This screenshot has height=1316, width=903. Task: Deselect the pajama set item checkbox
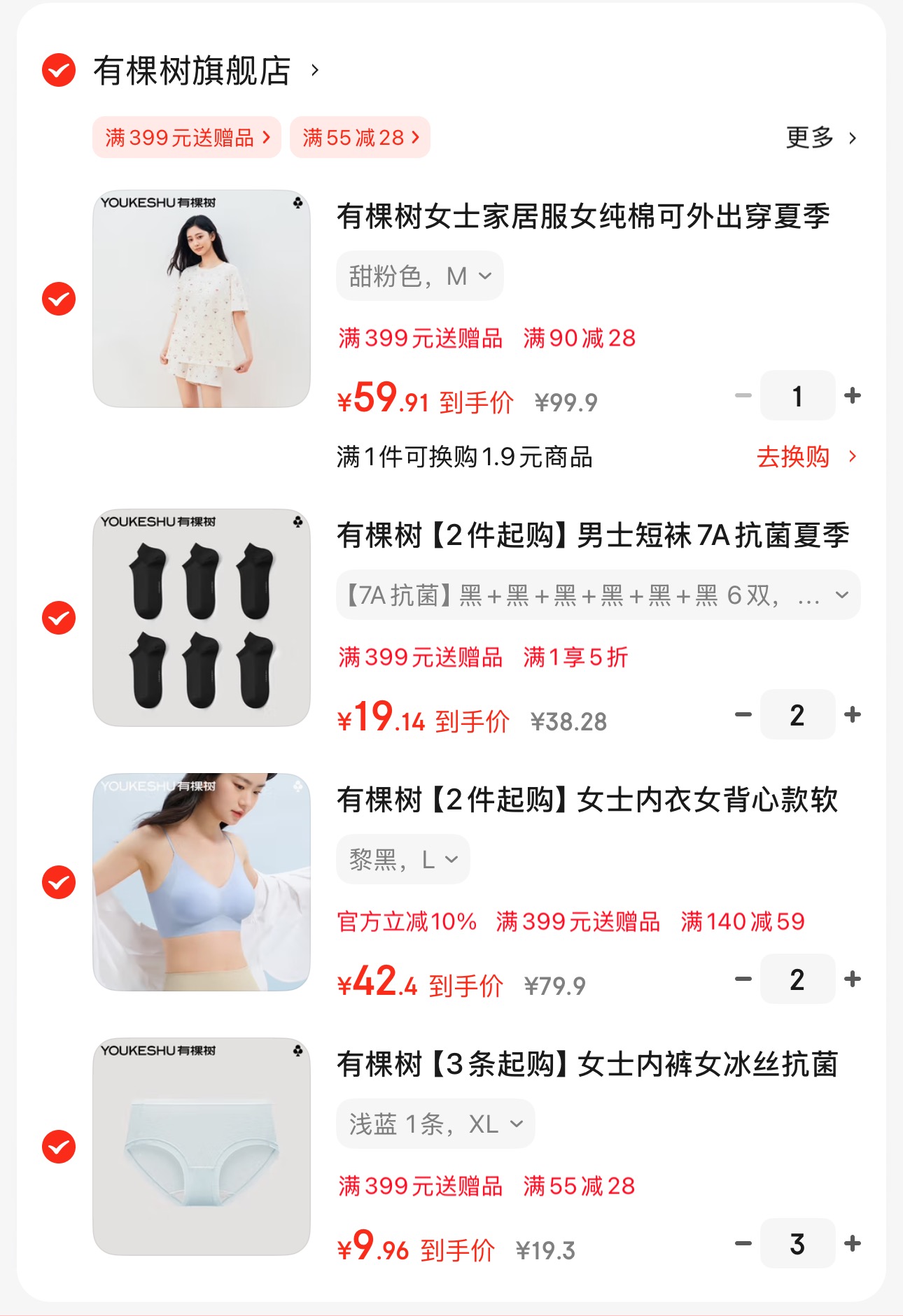(58, 297)
